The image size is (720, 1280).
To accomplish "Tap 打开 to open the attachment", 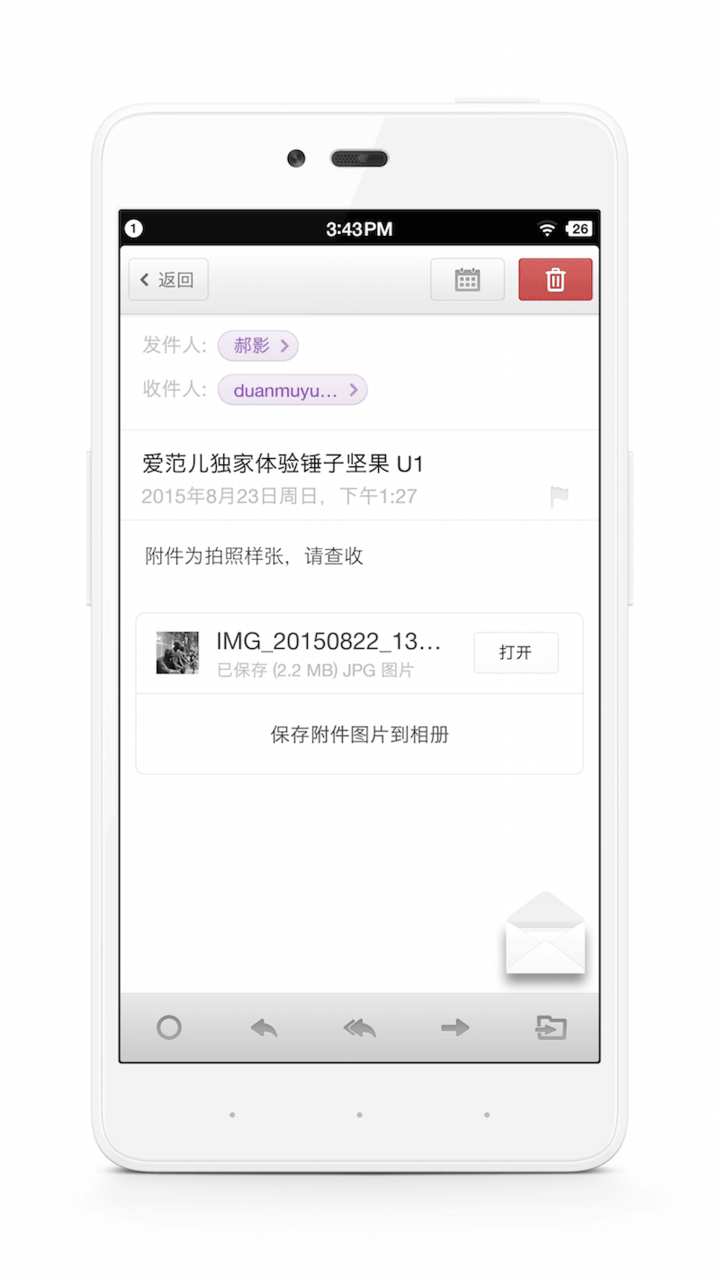I will pyautogui.click(x=516, y=653).
